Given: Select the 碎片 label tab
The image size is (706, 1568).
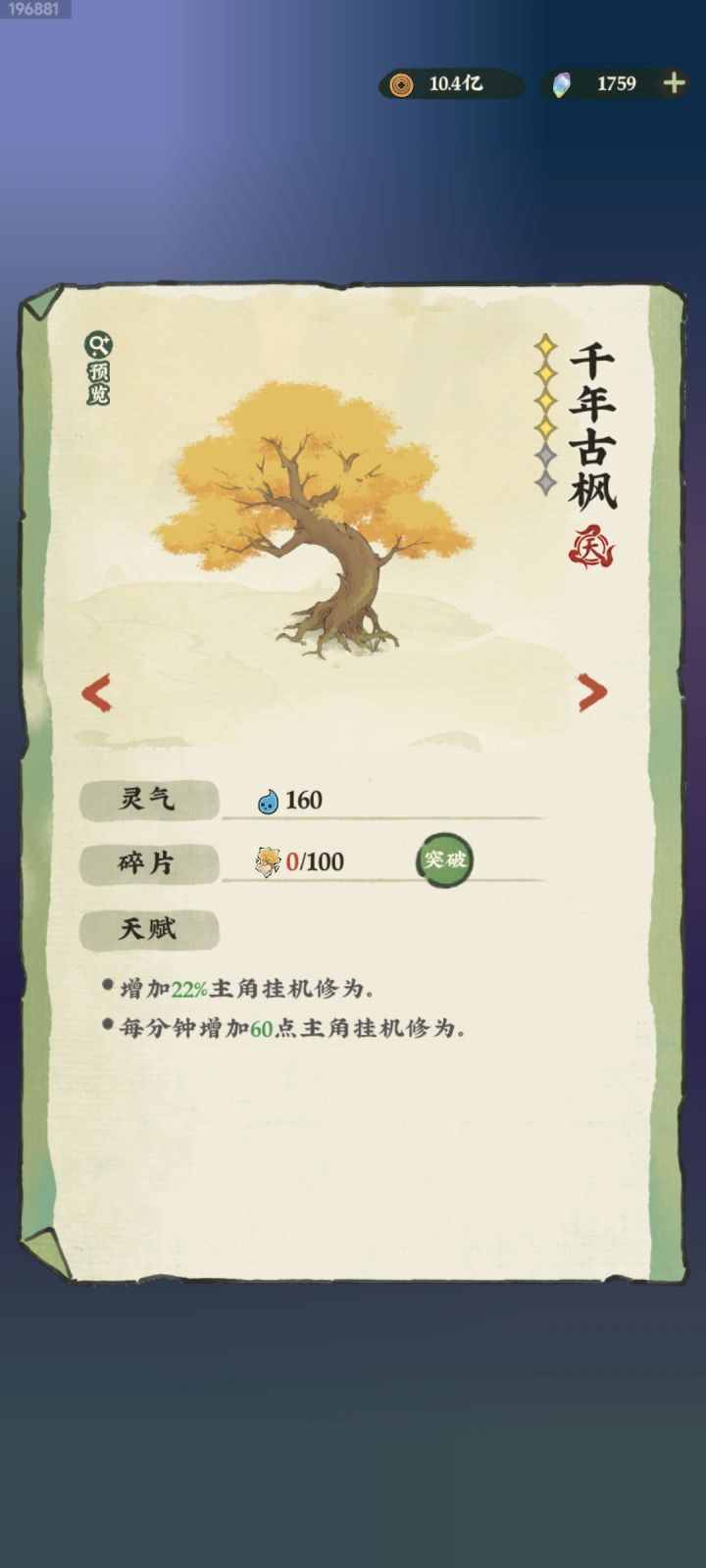Looking at the screenshot, I should click(147, 864).
